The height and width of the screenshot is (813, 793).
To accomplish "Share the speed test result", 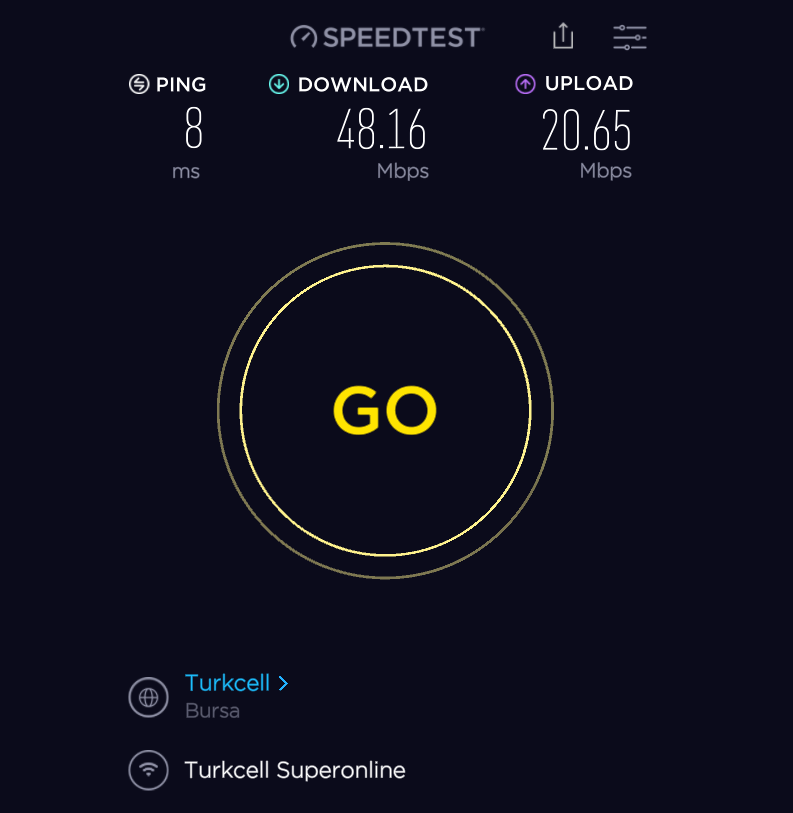I will coord(563,37).
